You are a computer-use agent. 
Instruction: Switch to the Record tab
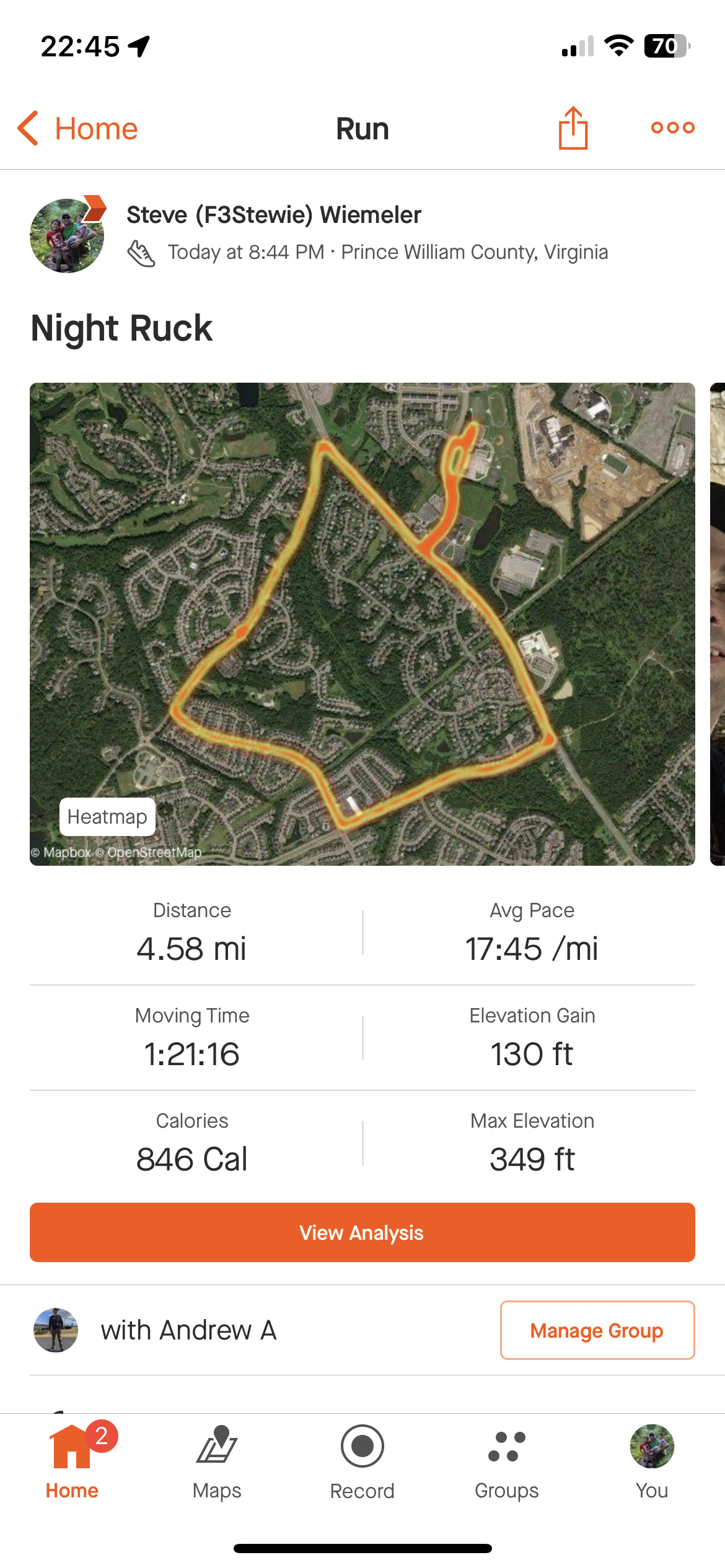pos(362,1461)
